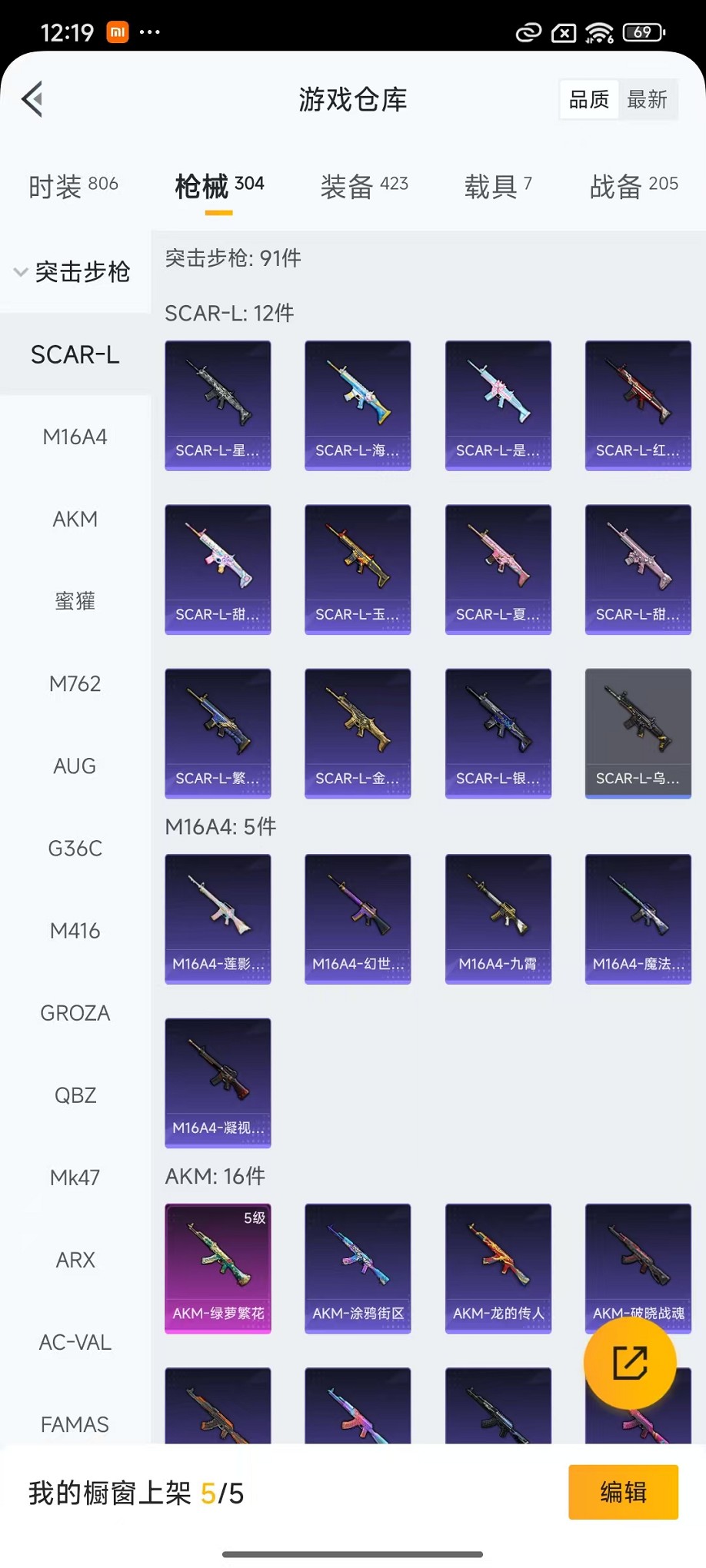Screen dimensions: 706x1568
Task: Open the 载具 tab
Action: click(x=498, y=185)
